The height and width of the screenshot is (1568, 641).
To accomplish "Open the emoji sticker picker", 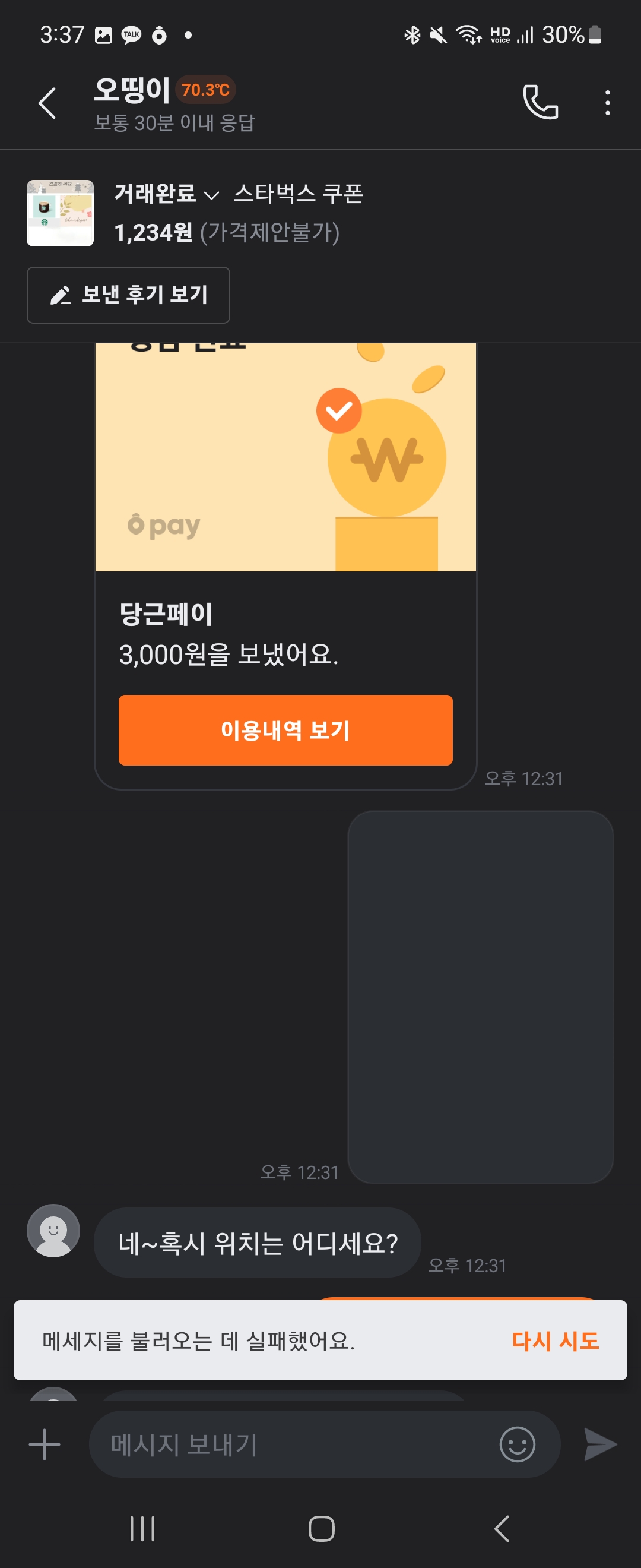I will pos(517,1444).
